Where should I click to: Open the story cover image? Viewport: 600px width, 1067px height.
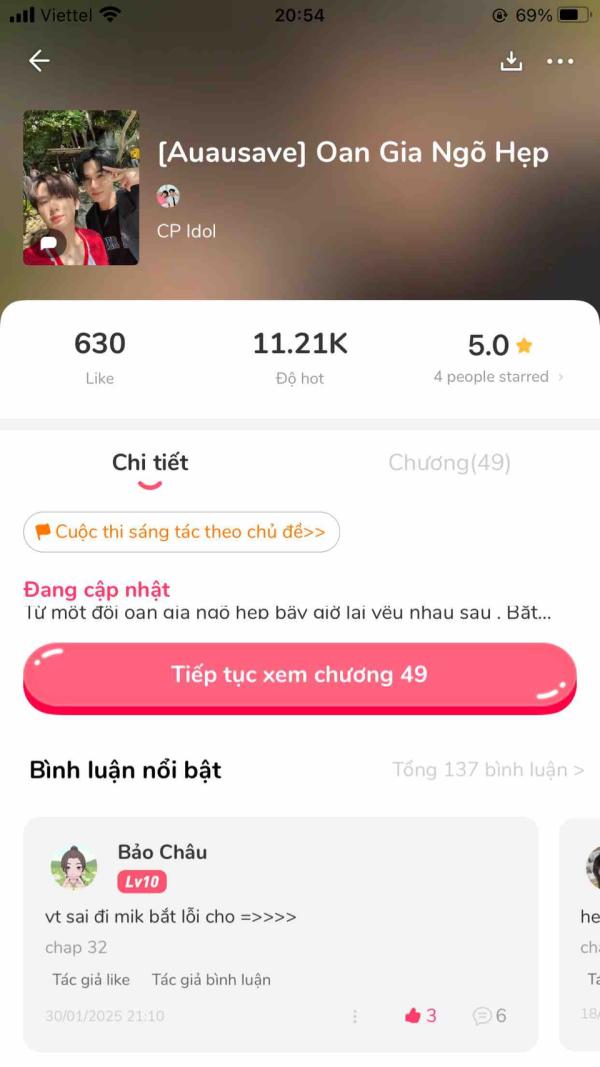(x=81, y=187)
